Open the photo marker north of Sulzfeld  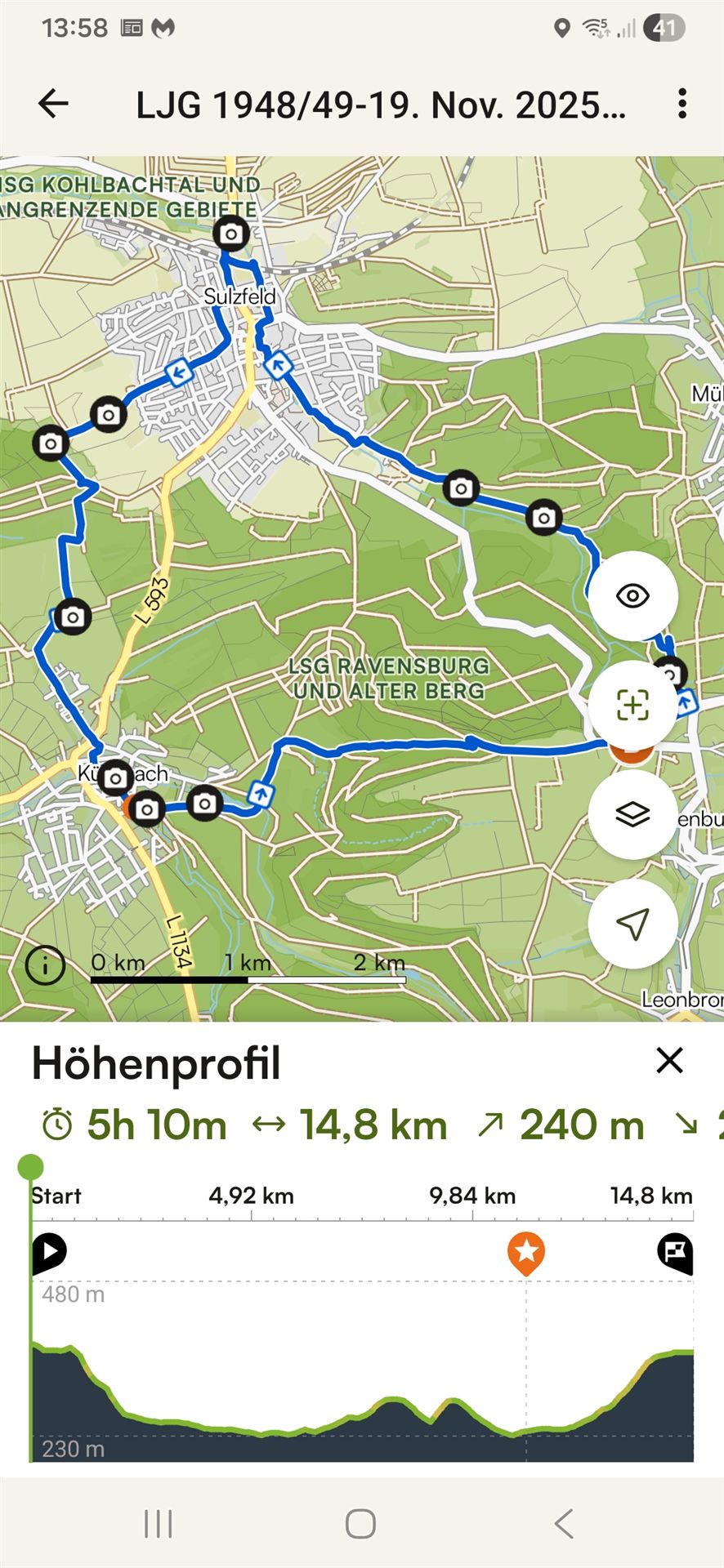(x=231, y=234)
